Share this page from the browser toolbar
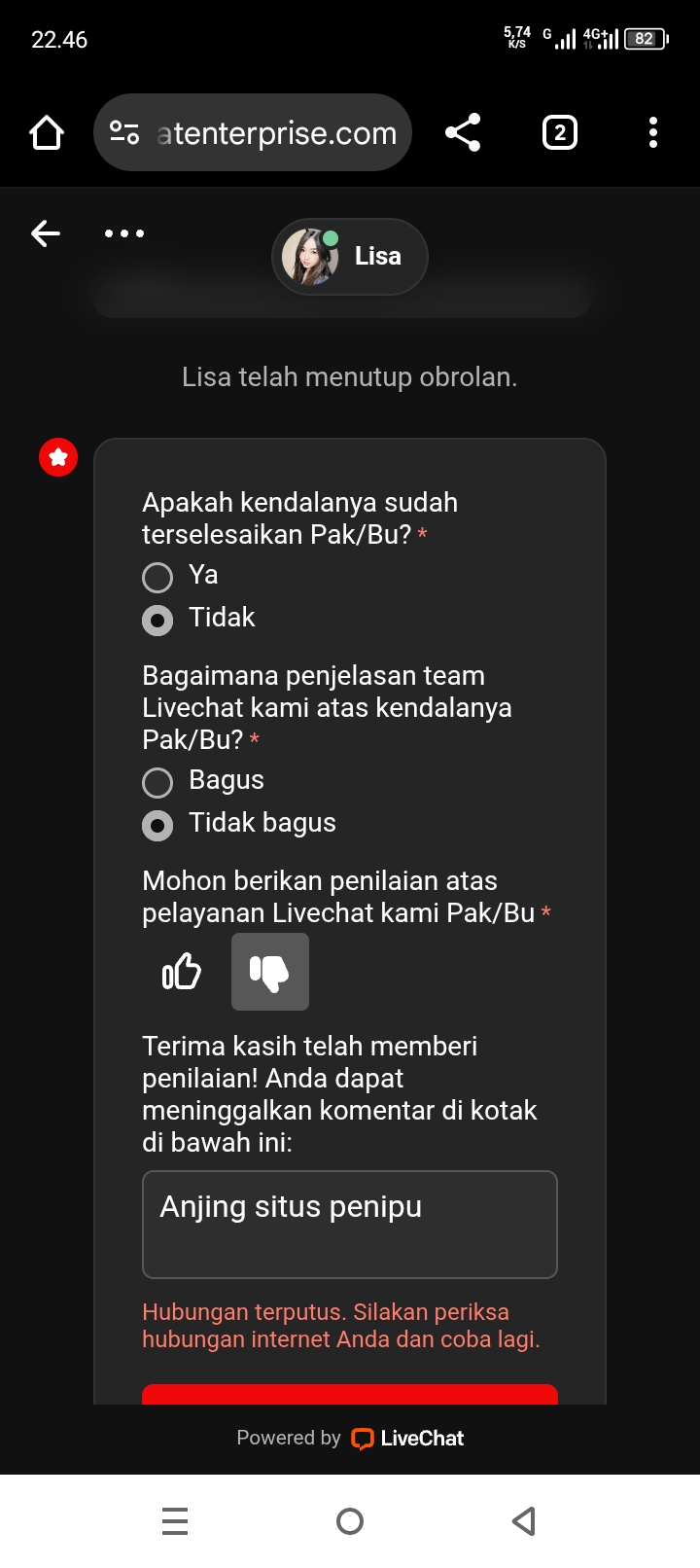Image resolution: width=700 pixels, height=1568 pixels. (463, 133)
